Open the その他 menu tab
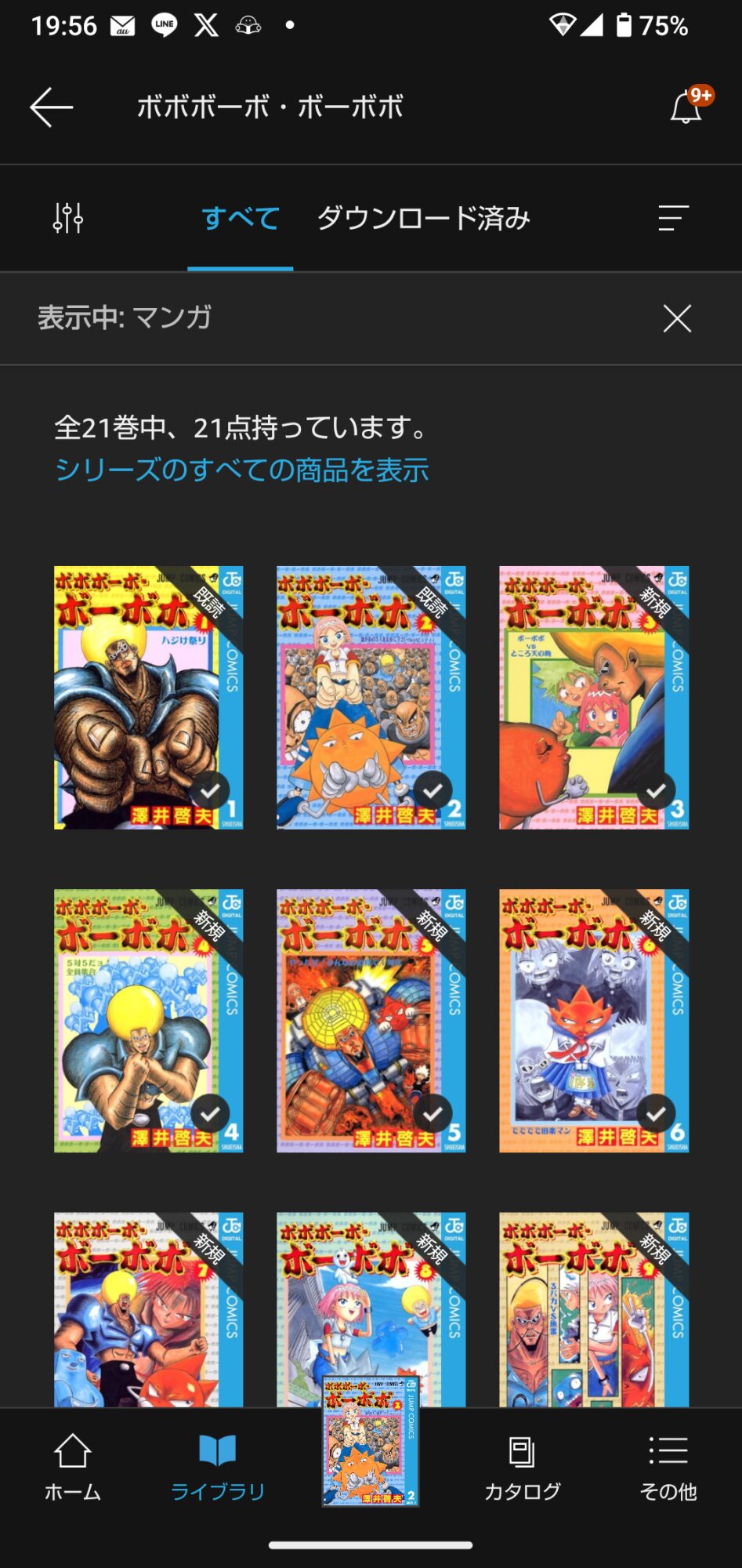 668,1468
